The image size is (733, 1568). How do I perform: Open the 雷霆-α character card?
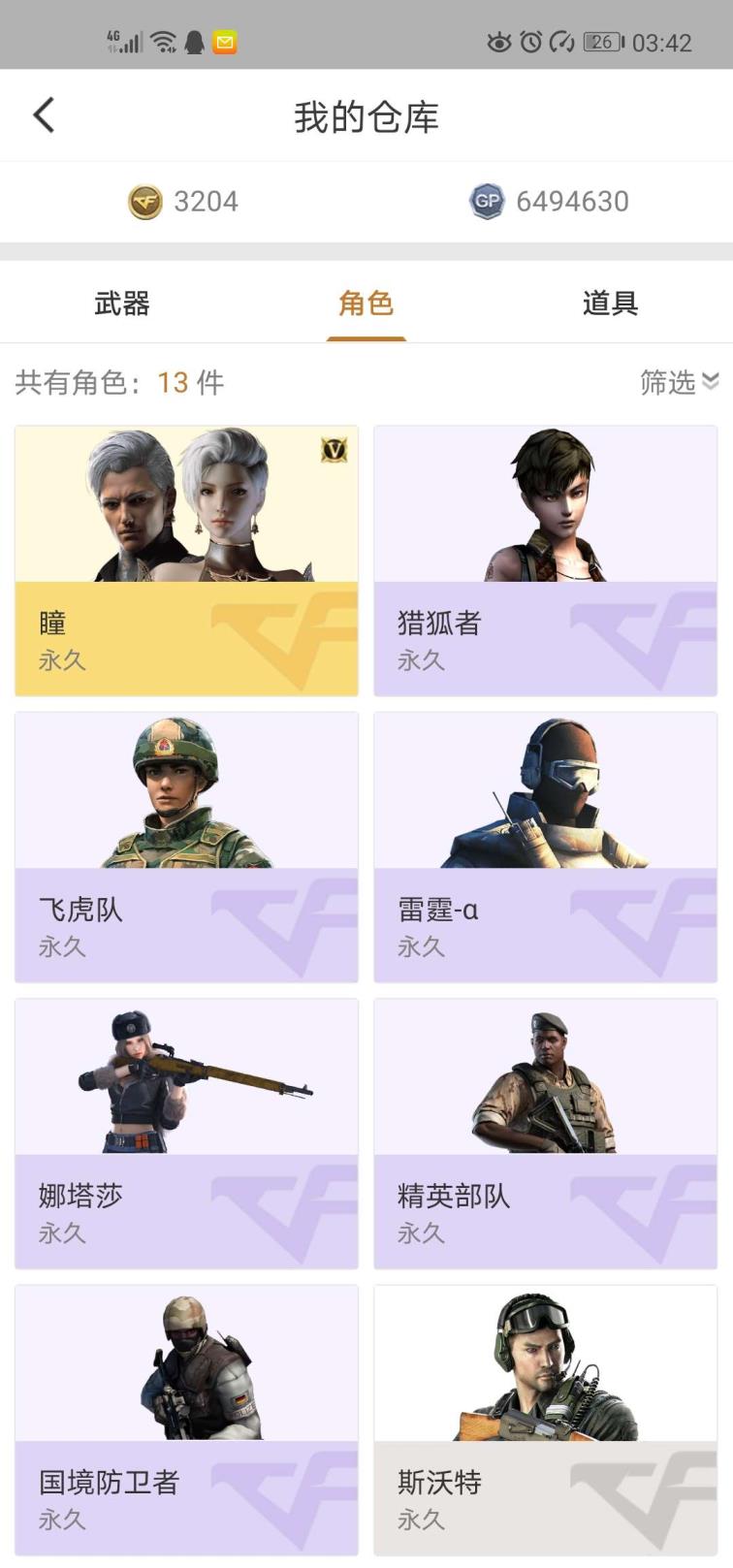pos(545,847)
